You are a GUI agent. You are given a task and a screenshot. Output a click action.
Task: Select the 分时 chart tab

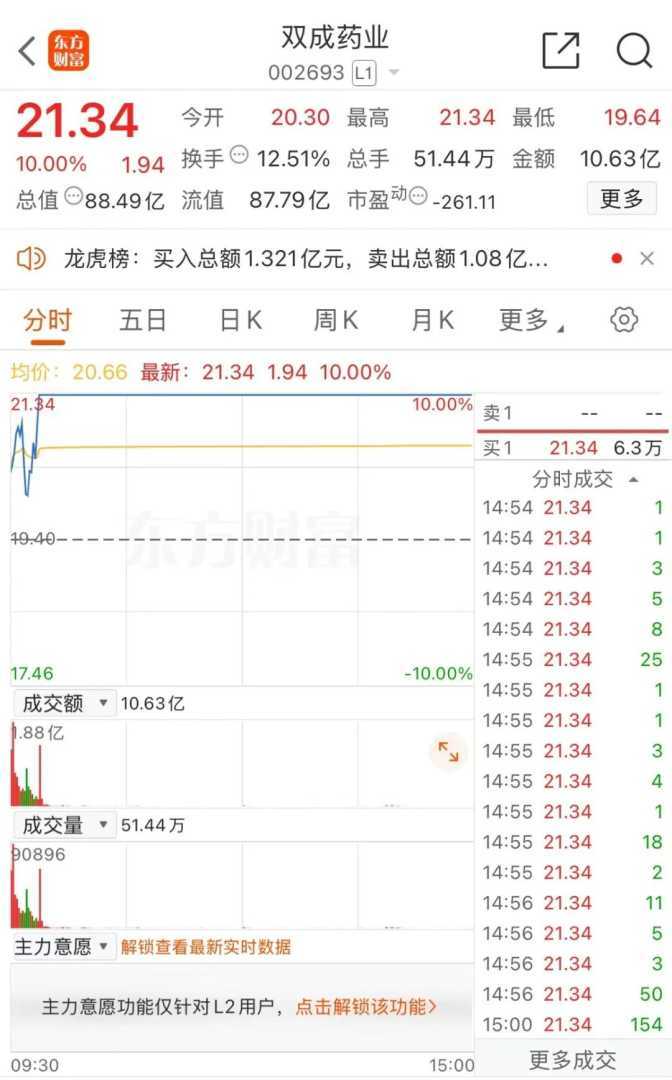coord(47,320)
